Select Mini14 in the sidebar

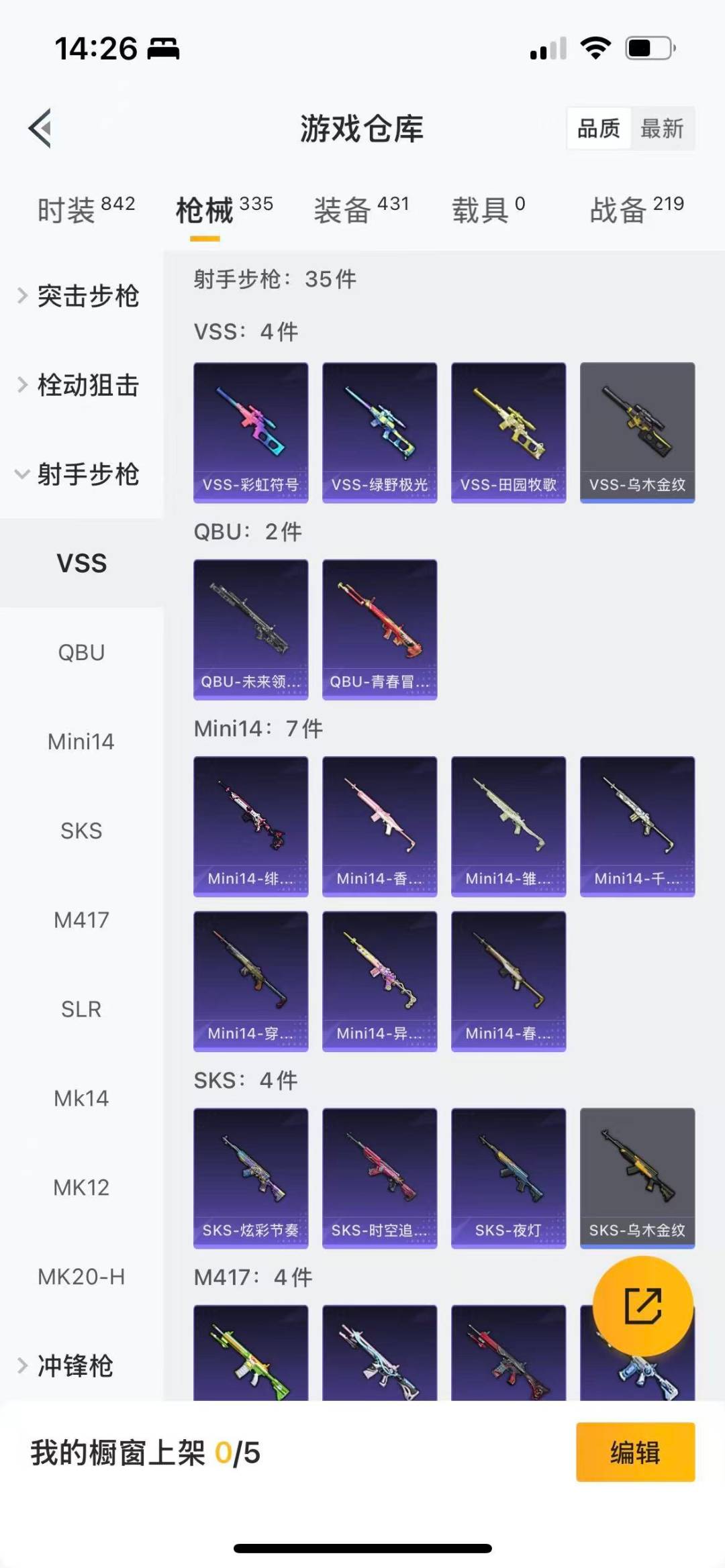pos(81,741)
